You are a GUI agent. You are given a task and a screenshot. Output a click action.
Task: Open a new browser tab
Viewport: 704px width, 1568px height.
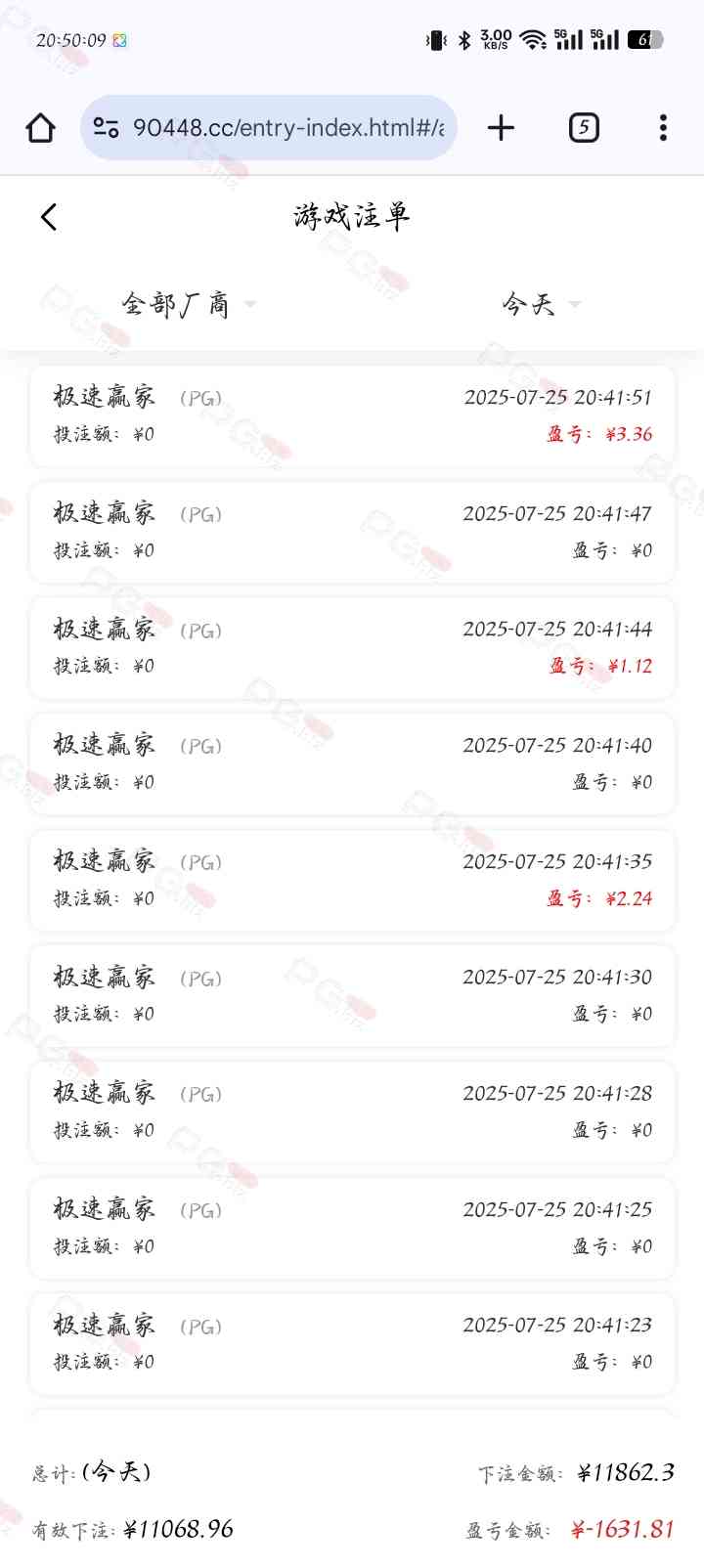[501, 128]
